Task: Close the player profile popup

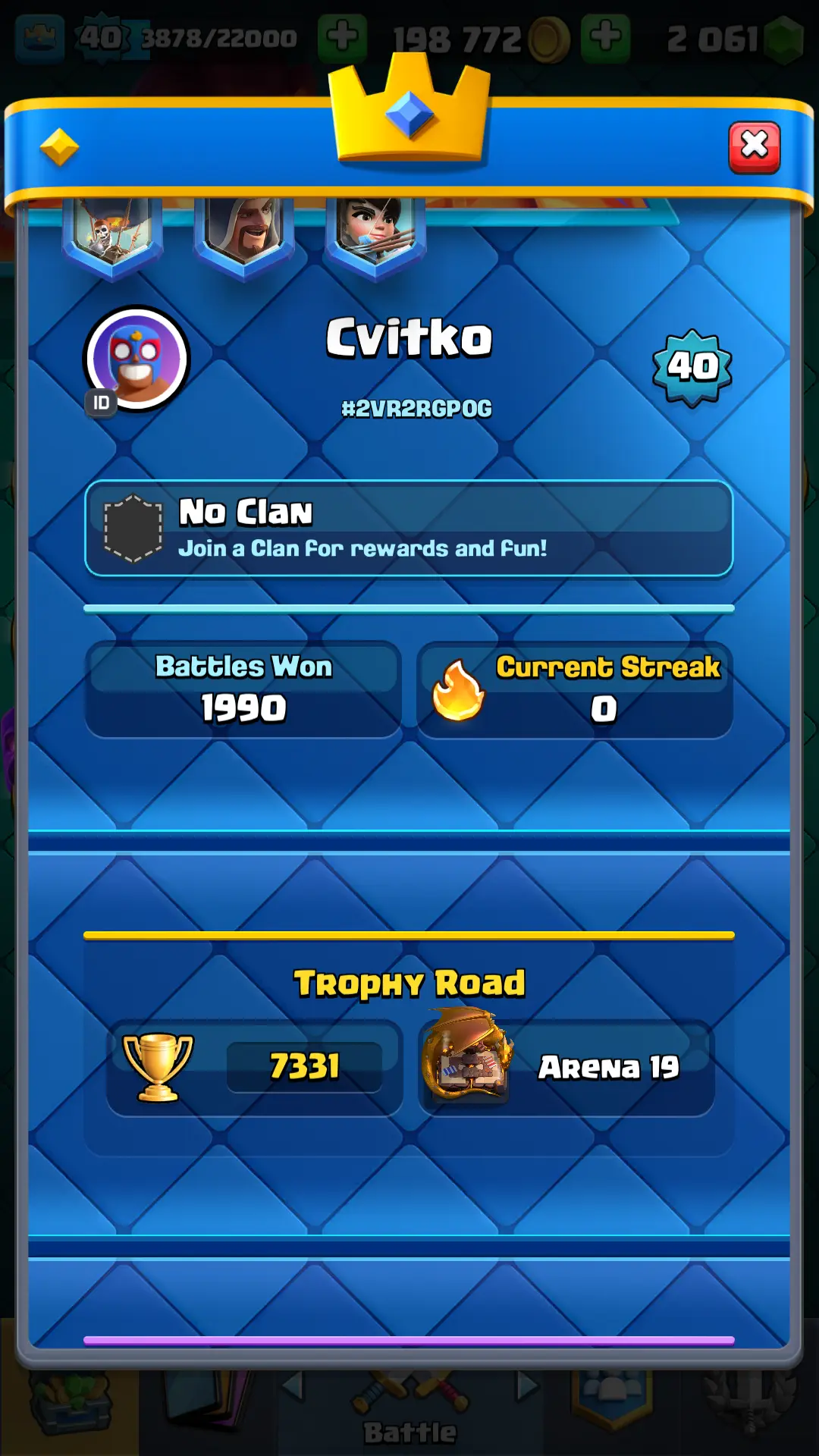Action: (x=754, y=147)
